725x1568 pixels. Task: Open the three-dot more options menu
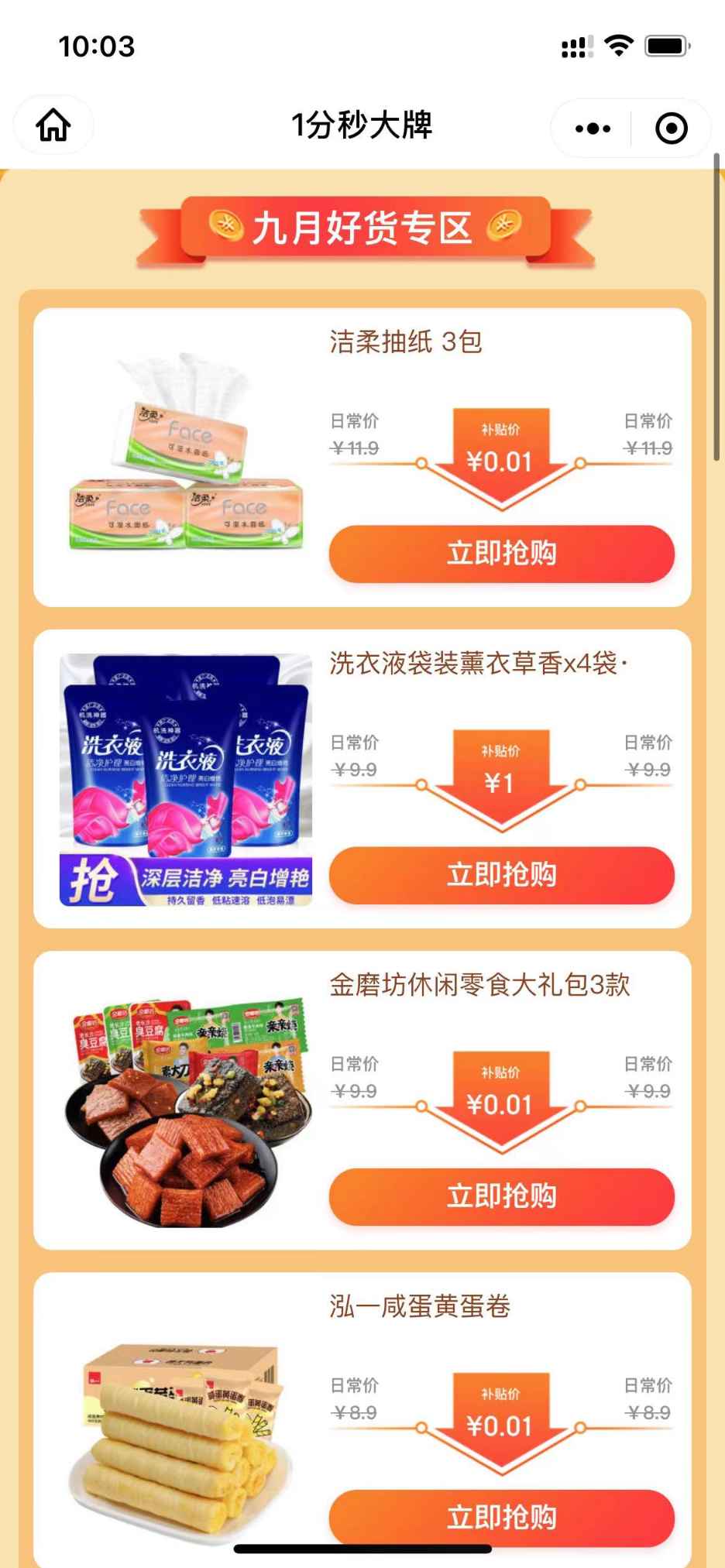(x=593, y=128)
